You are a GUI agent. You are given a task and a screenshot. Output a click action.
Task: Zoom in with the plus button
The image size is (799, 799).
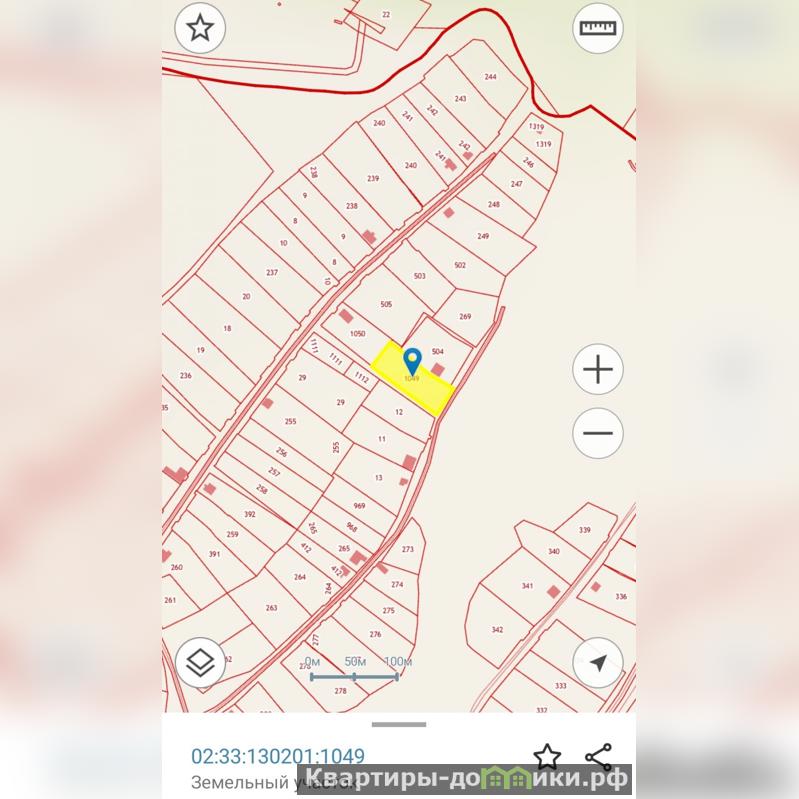(x=598, y=370)
